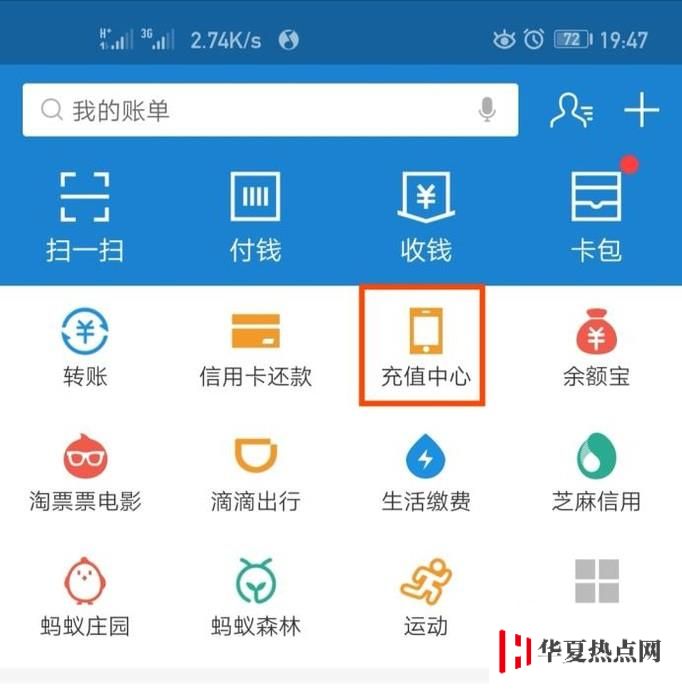Launch 淘票票电影

[x=85, y=473]
